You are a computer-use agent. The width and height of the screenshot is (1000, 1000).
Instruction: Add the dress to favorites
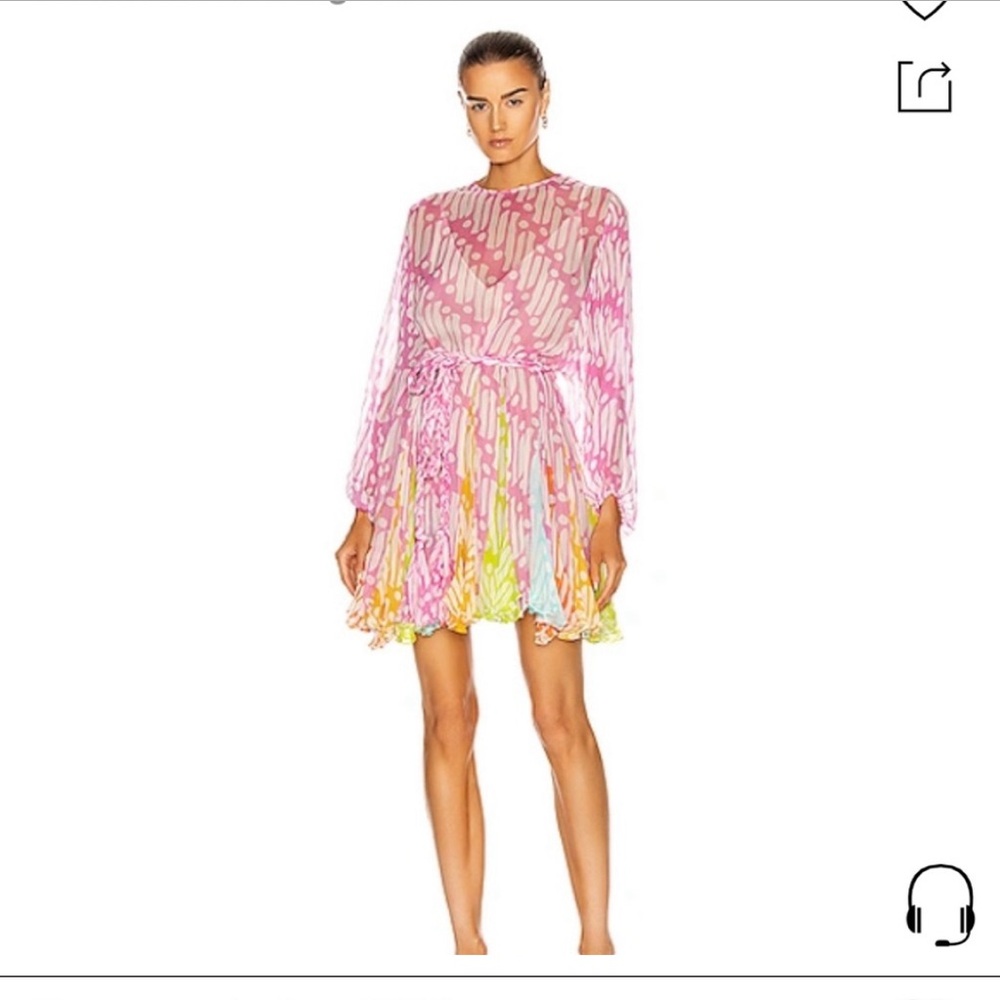[x=924, y=8]
